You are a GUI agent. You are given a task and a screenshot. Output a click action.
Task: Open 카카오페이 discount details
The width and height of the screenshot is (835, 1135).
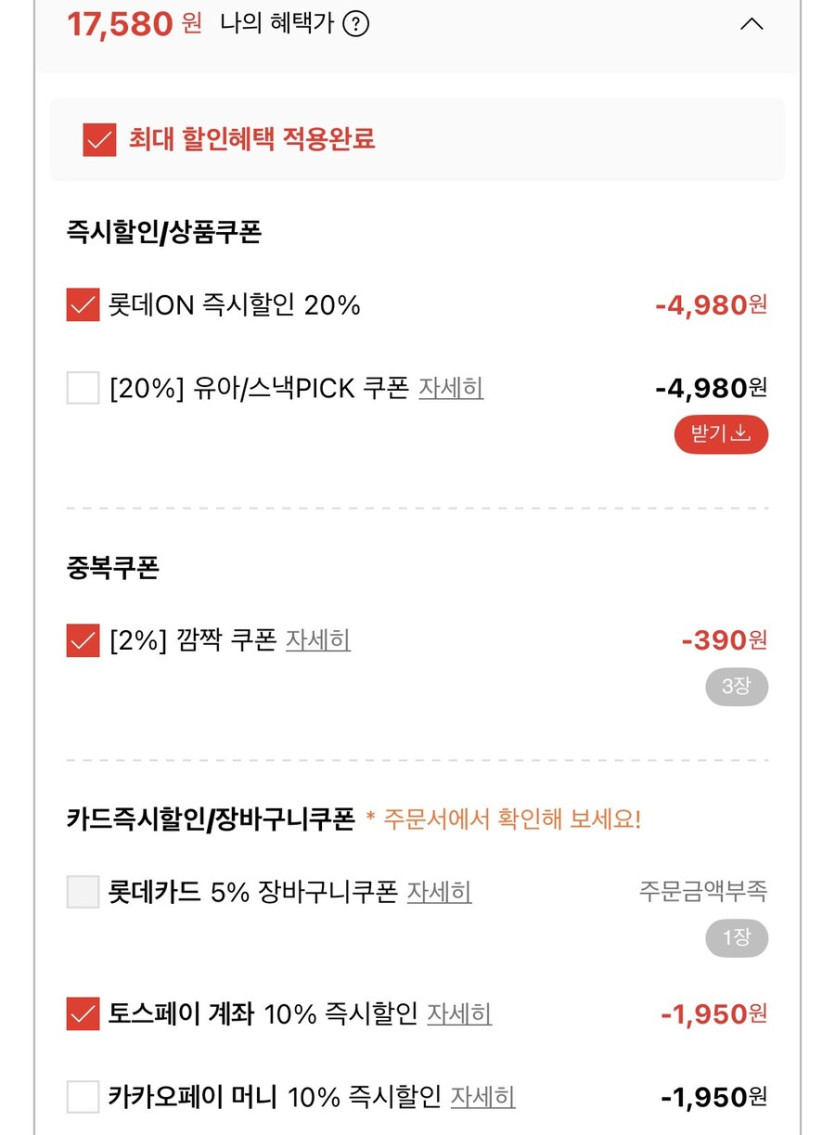coord(484,1097)
